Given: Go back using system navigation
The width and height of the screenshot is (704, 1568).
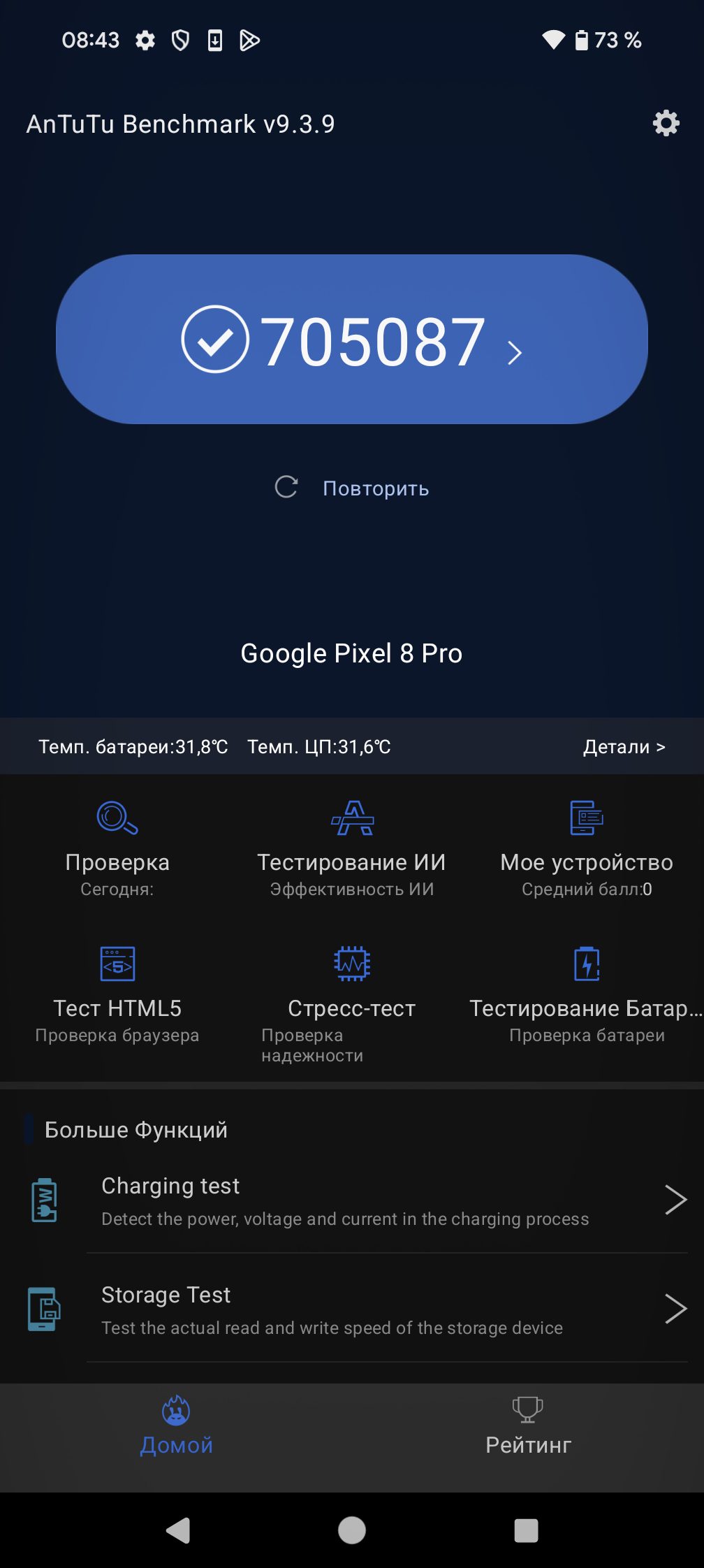Looking at the screenshot, I should pos(178,1530).
